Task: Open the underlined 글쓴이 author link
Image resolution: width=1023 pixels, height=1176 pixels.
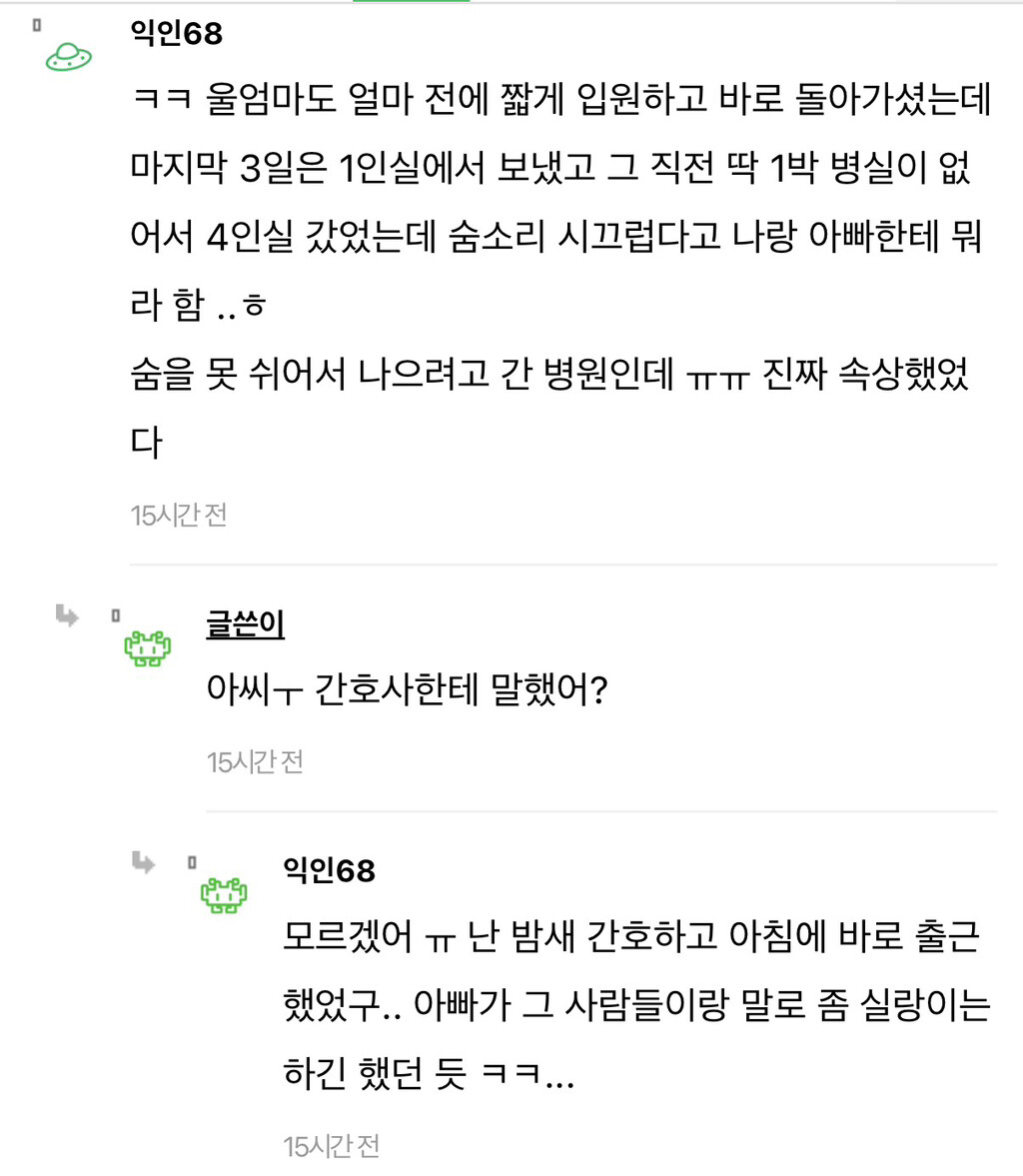Action: 245,624
